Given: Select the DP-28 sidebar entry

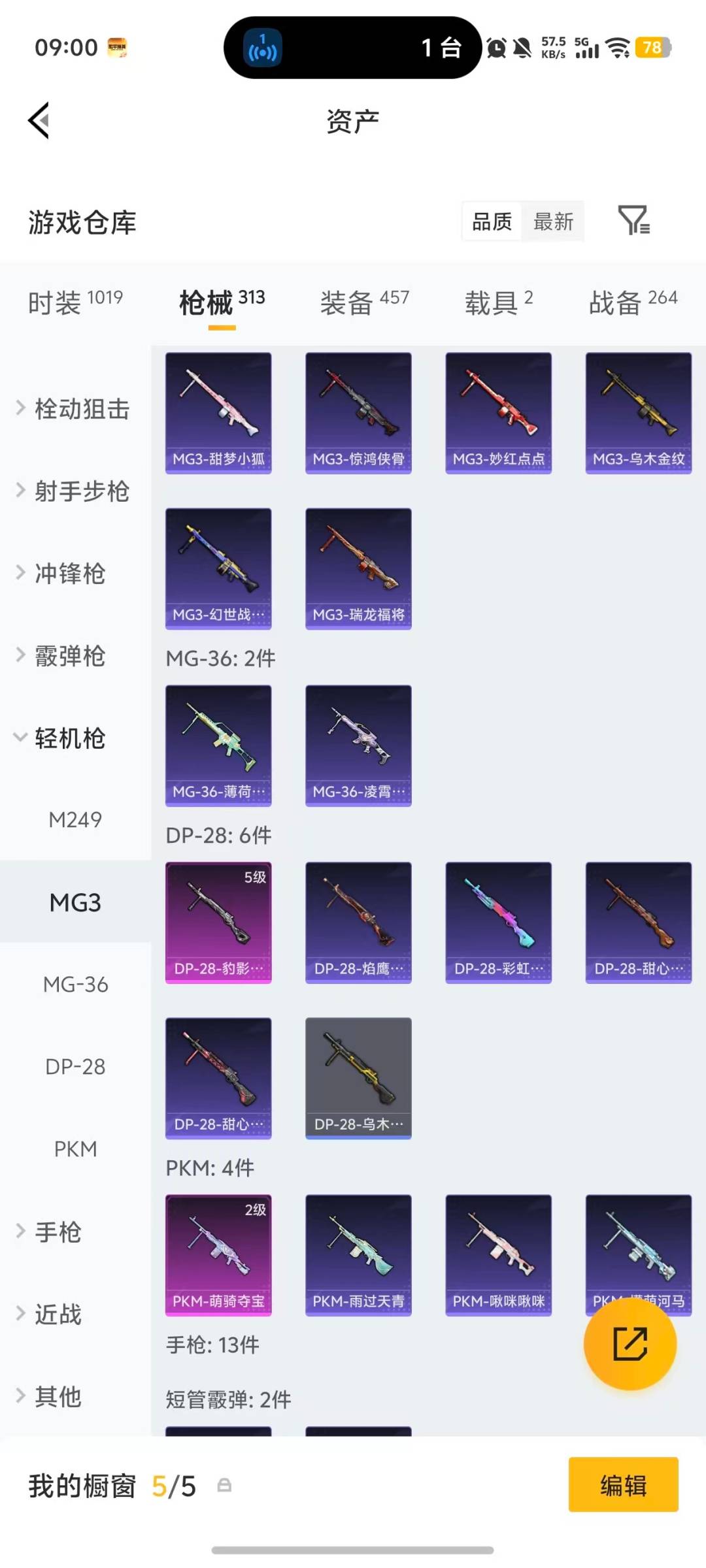Looking at the screenshot, I should tap(75, 1066).
